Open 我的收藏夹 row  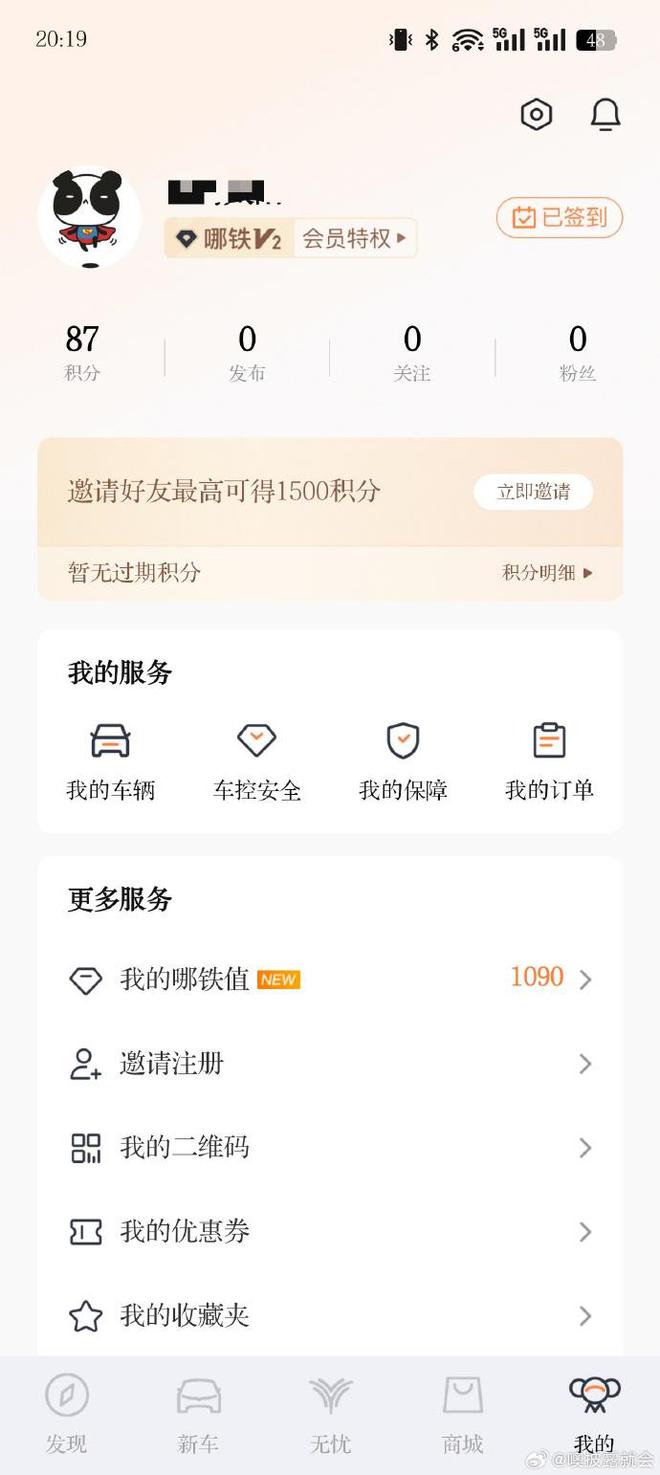click(330, 1315)
